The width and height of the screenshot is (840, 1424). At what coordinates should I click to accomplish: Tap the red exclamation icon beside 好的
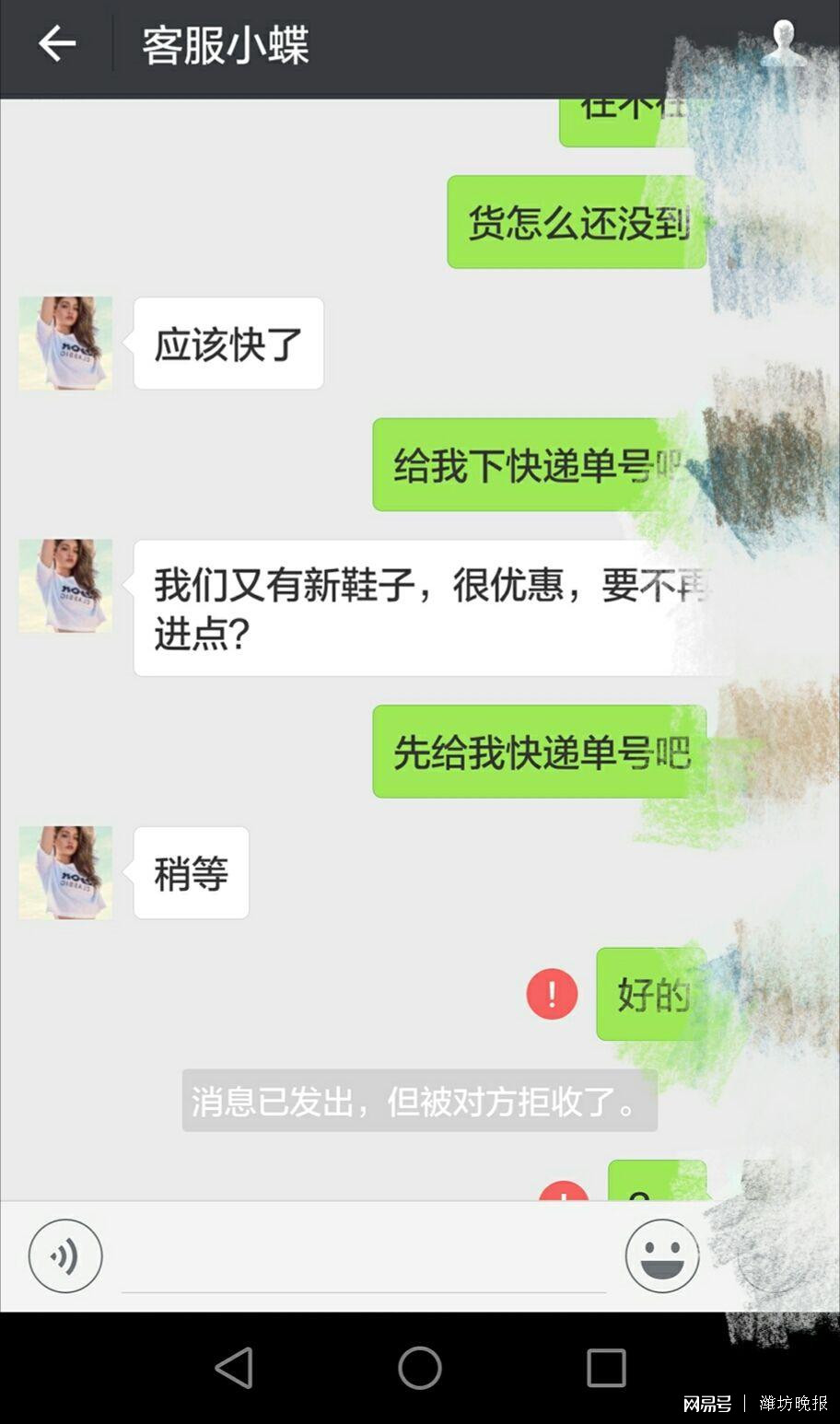point(550,993)
